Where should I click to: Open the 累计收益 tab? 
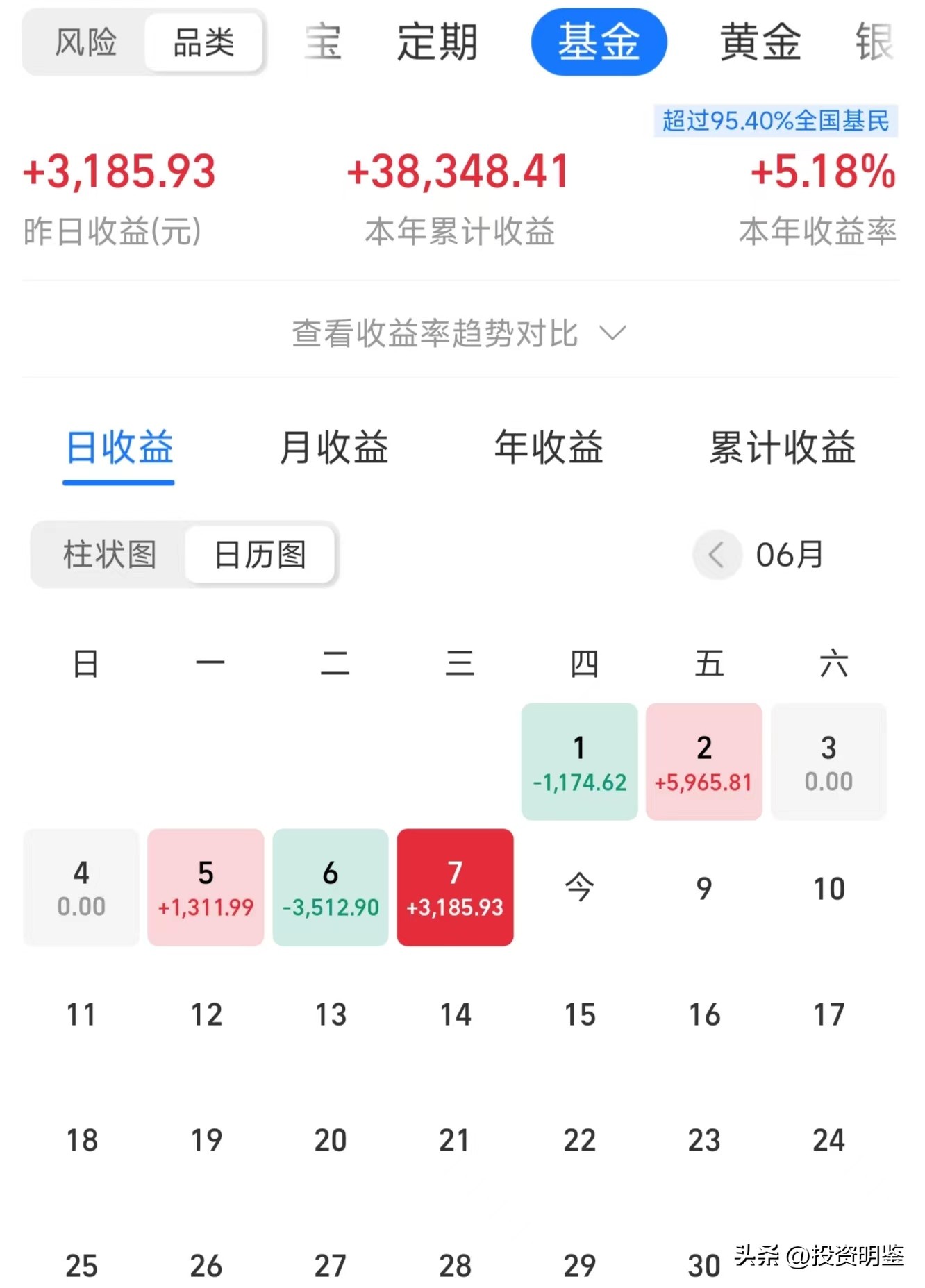781,449
